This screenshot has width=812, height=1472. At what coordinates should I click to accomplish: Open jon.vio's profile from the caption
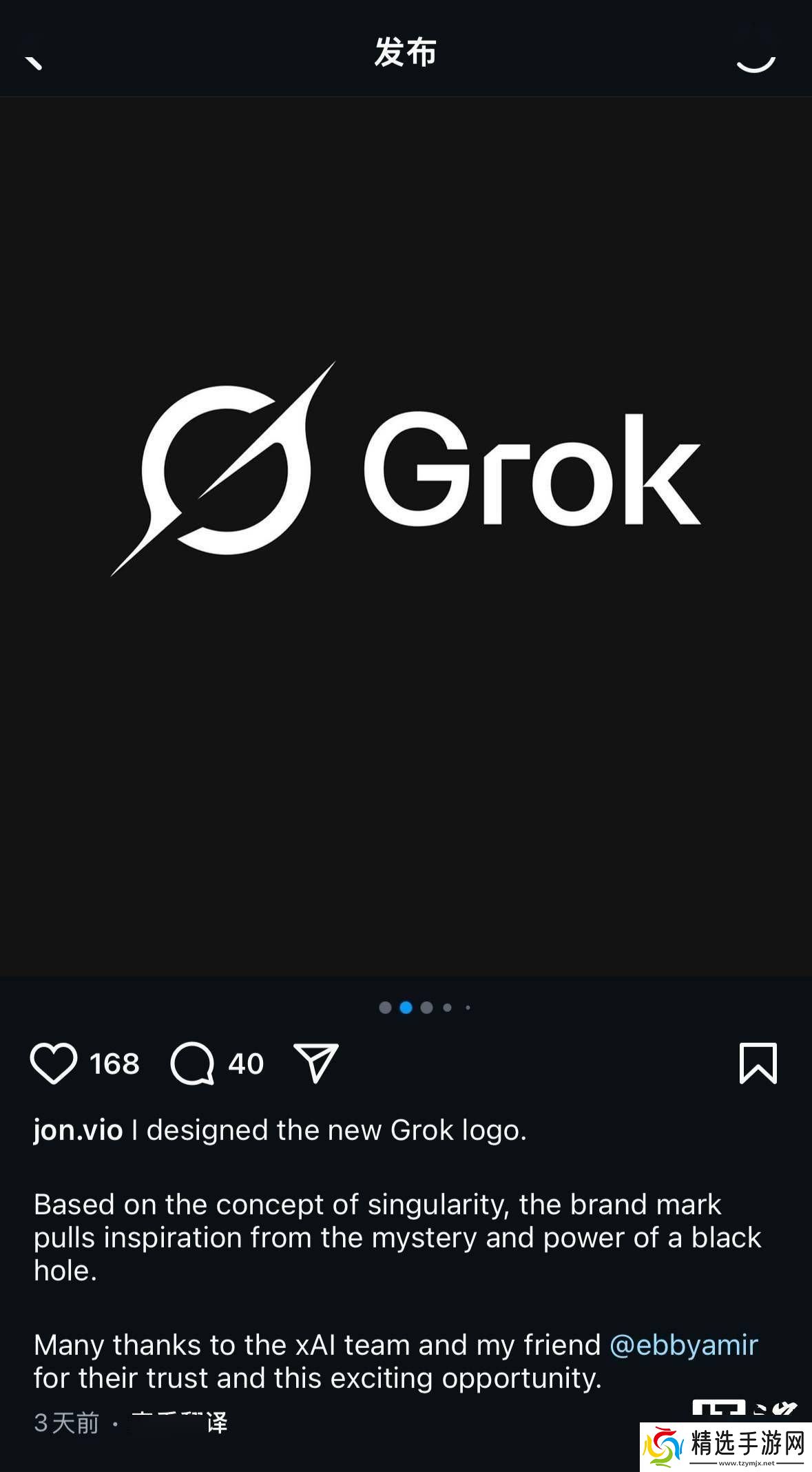point(78,1130)
